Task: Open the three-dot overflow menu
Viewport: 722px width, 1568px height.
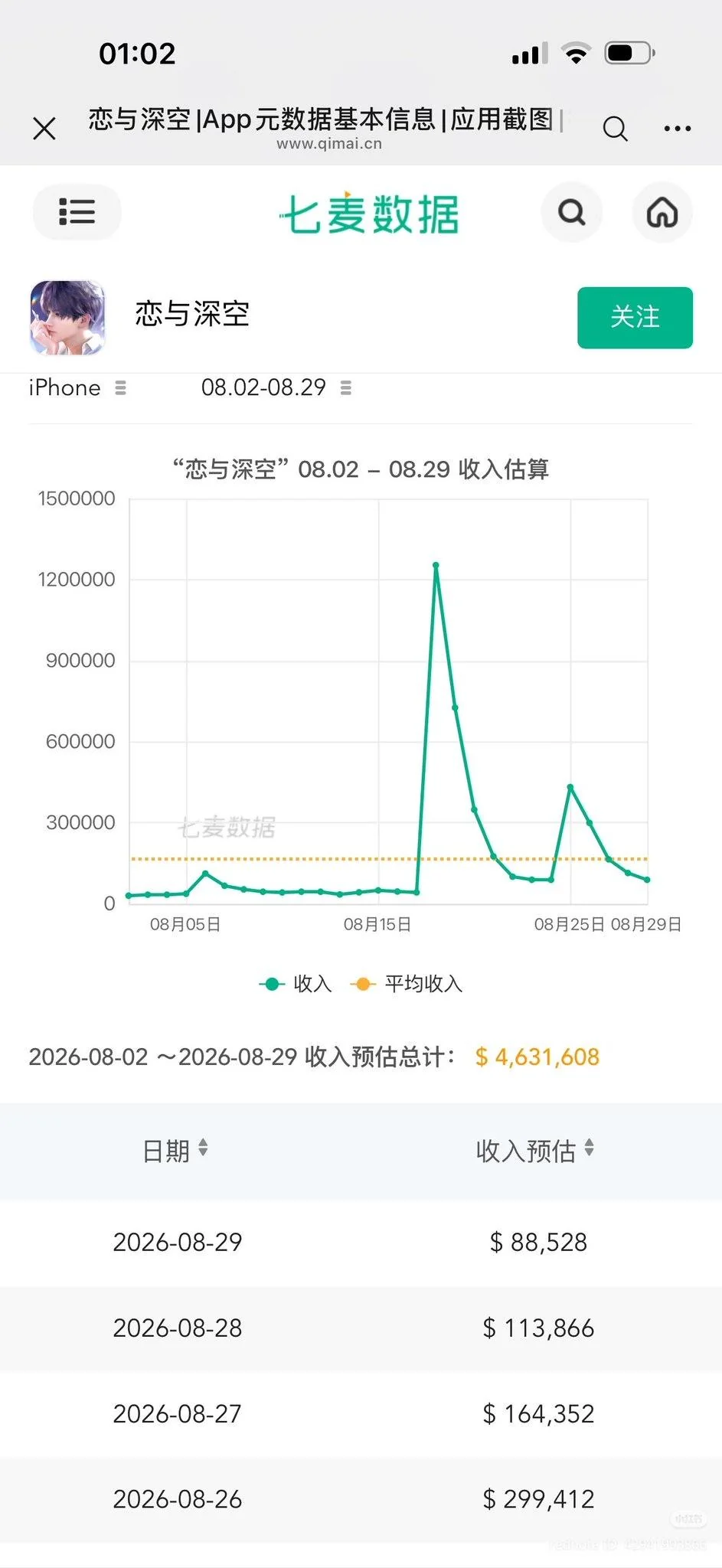Action: click(678, 129)
